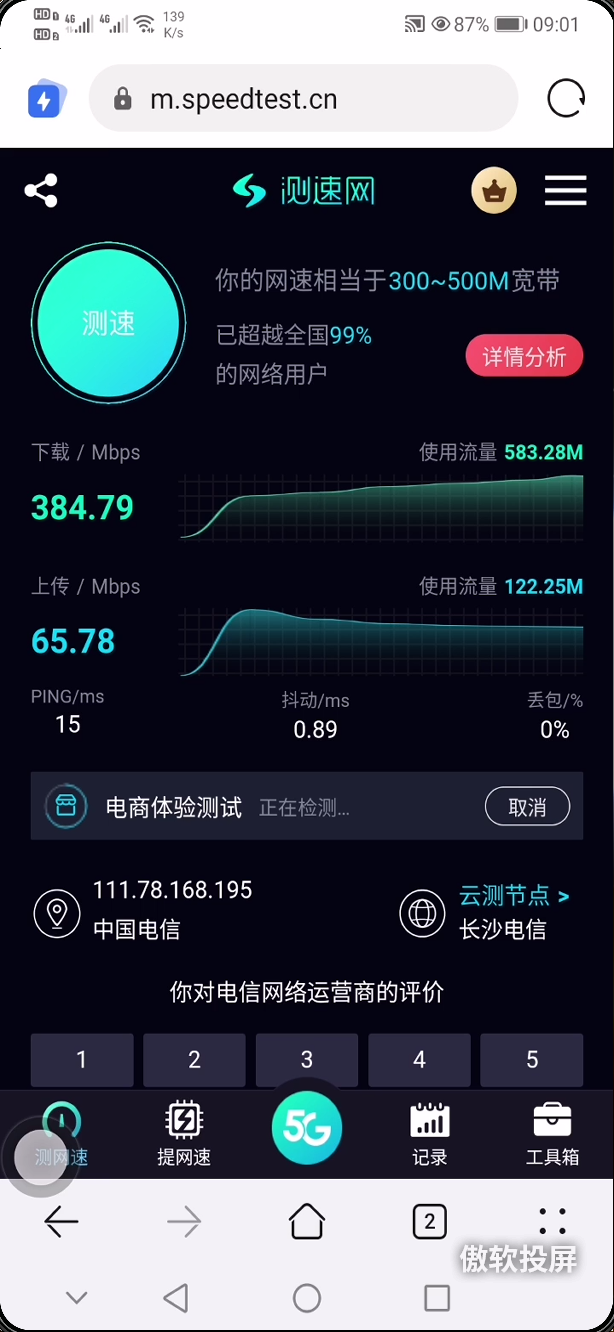Image resolution: width=614 pixels, height=1332 pixels.
Task: Reload the page in the browser
Action: coord(566,99)
